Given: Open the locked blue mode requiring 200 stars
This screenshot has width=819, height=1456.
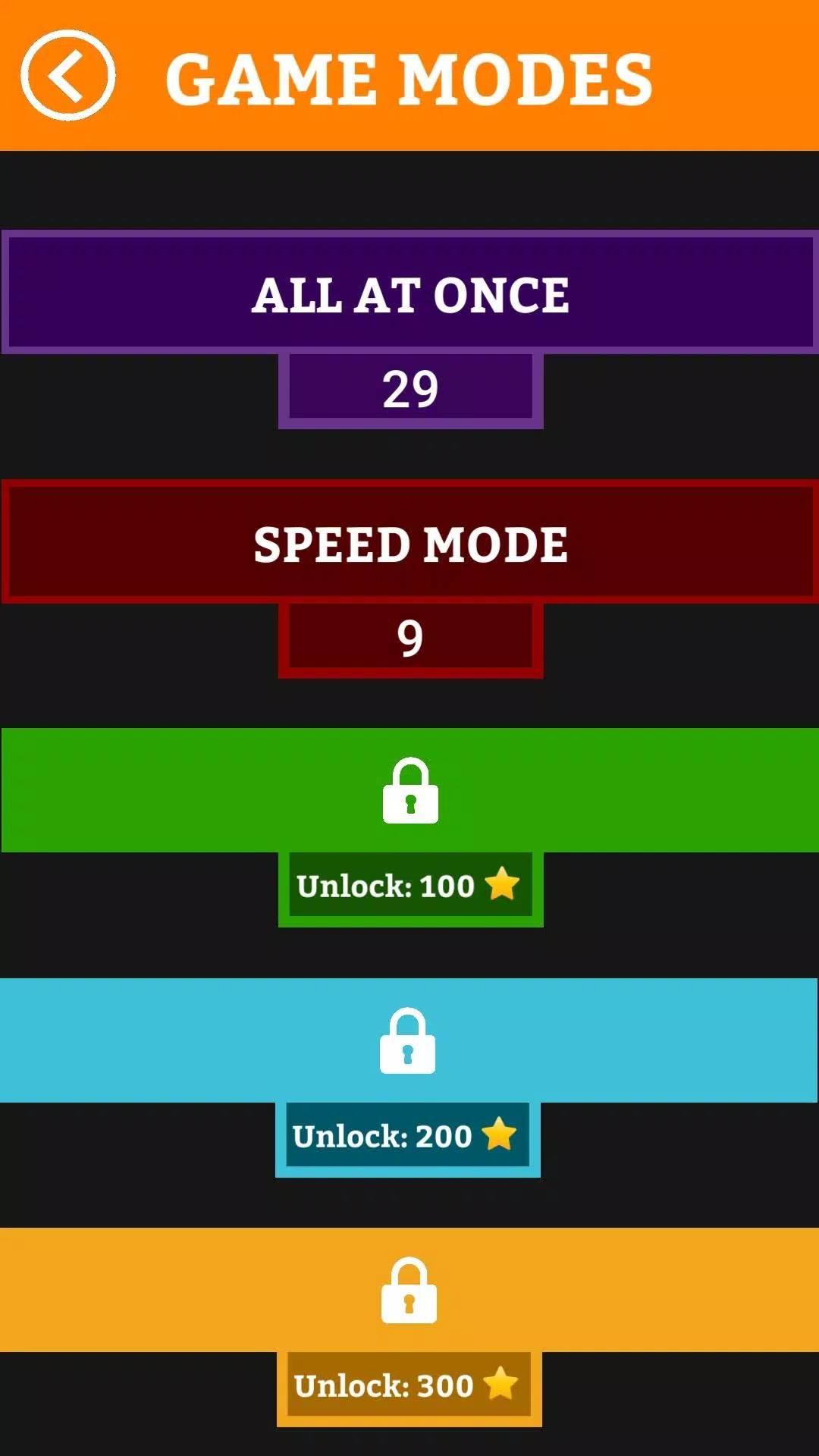Looking at the screenshot, I should pos(409,1040).
